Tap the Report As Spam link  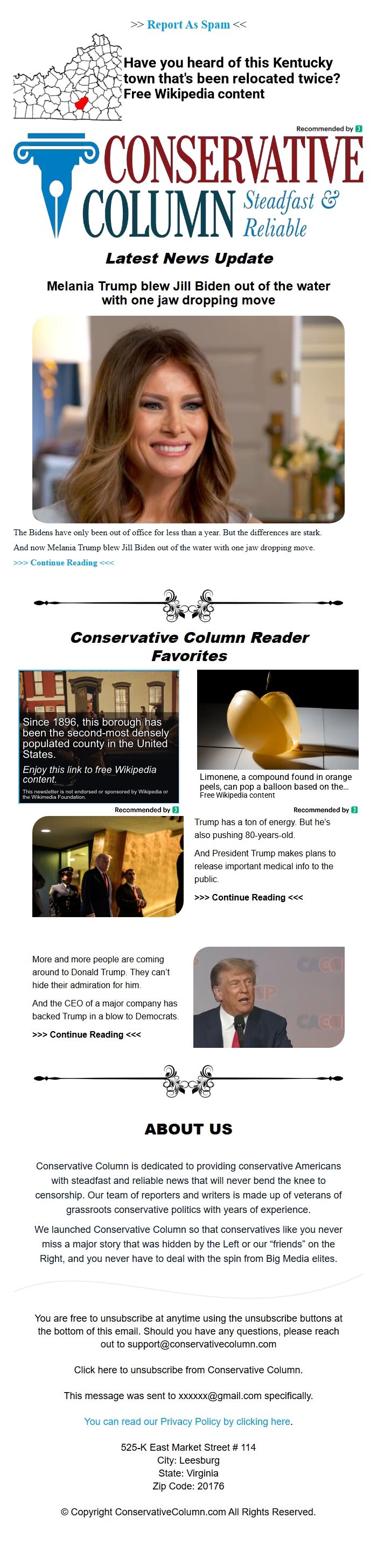point(188,24)
